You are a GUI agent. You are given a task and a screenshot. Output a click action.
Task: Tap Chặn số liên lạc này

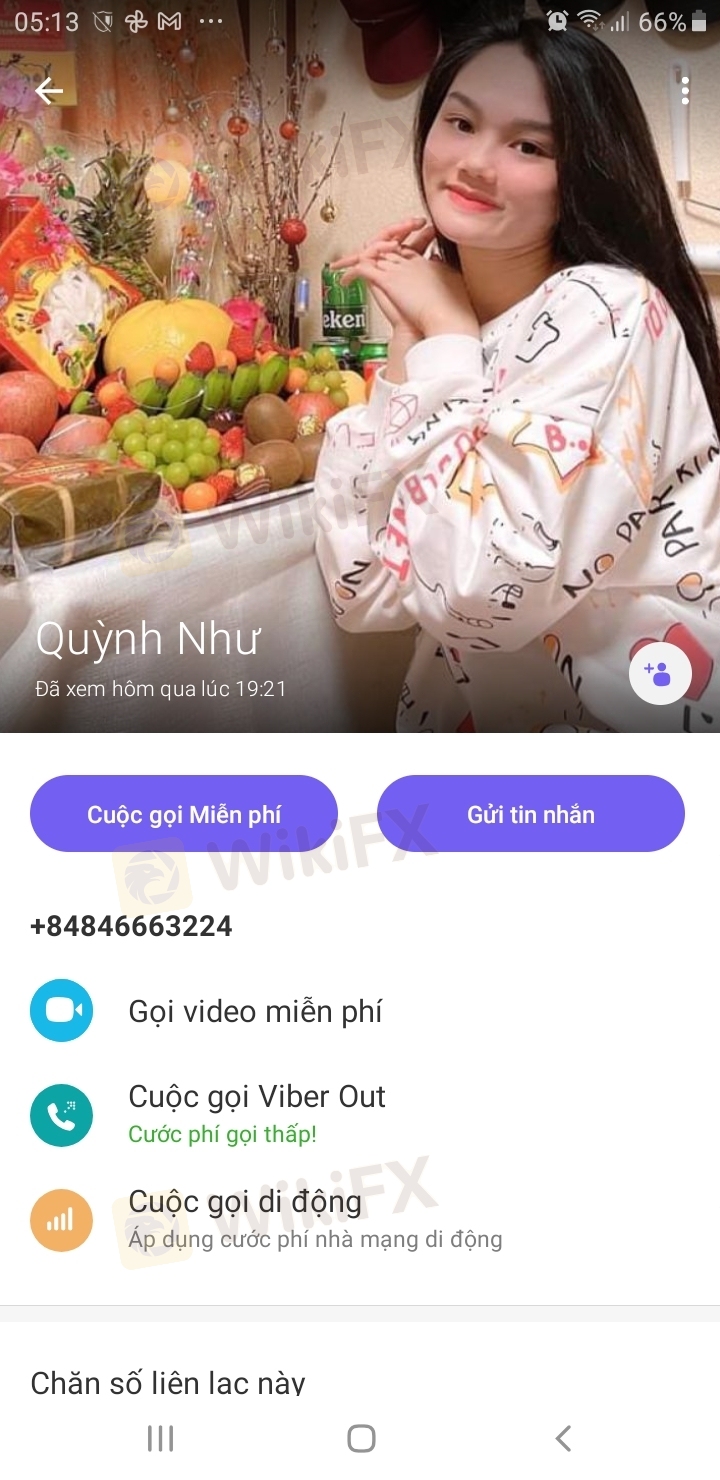point(168,1383)
